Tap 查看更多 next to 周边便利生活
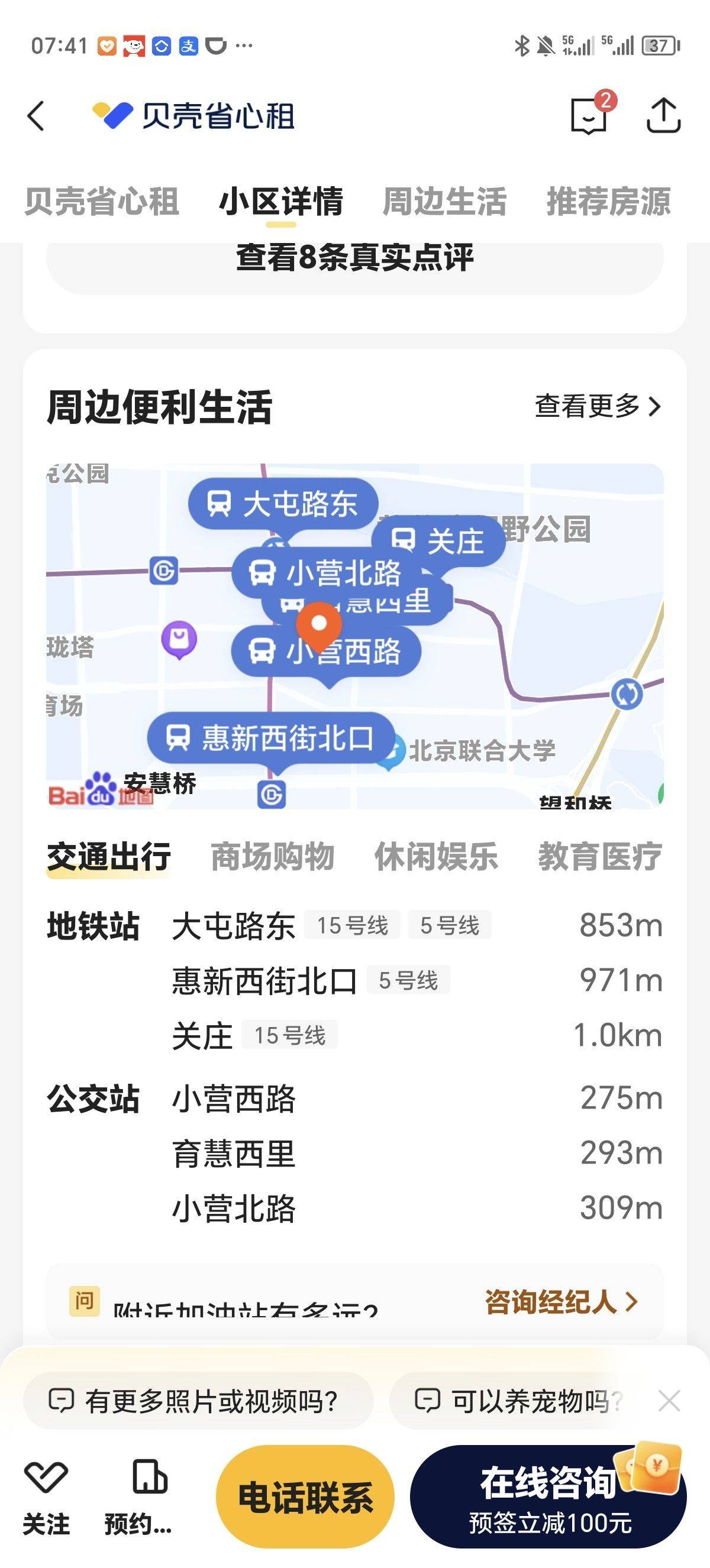The image size is (710, 1568). pos(598,406)
